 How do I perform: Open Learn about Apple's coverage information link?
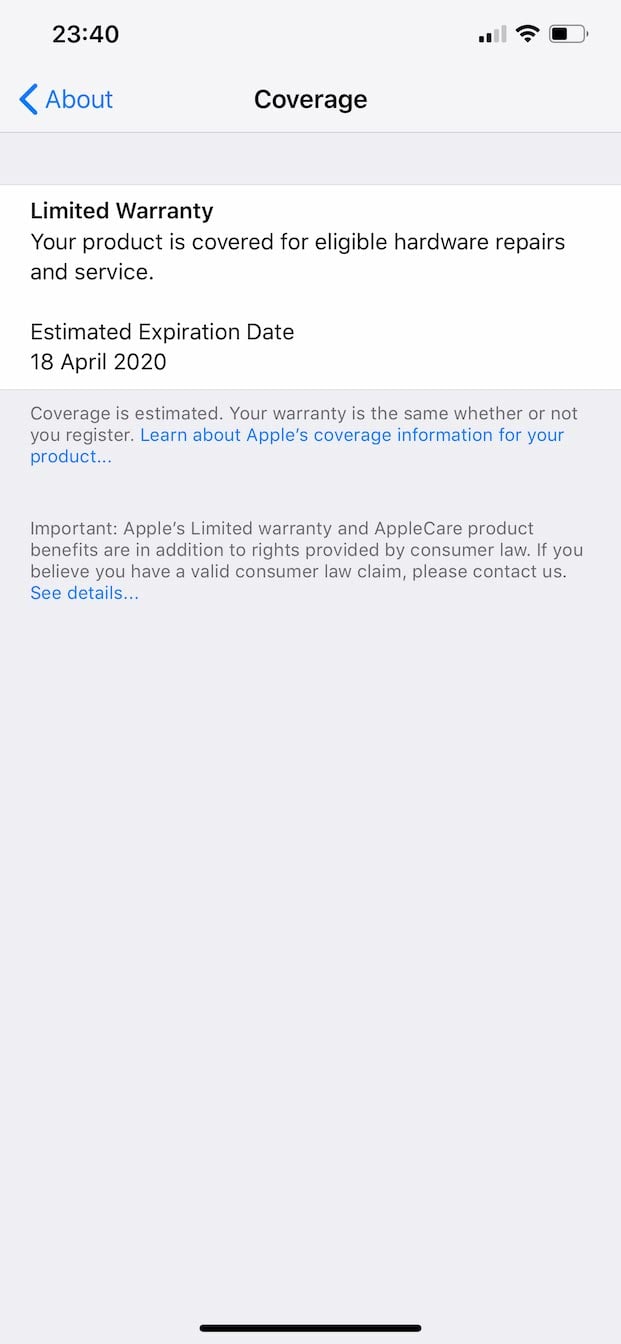[352, 436]
